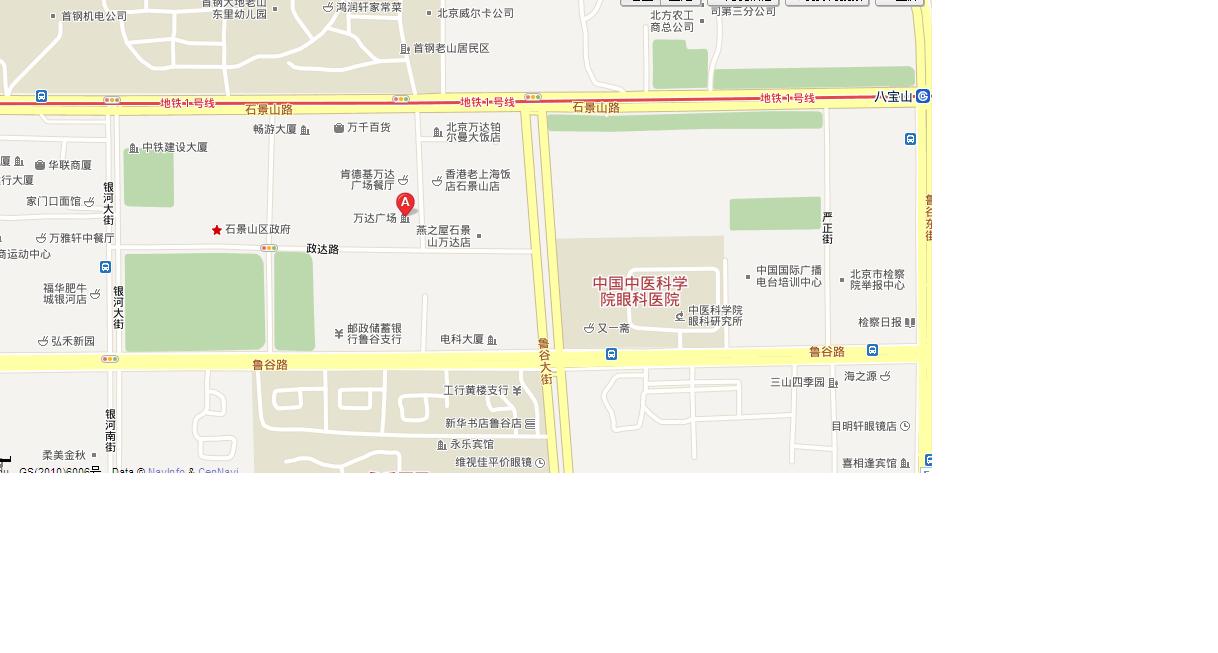Select the 八宝山 subway station icon

click(x=923, y=96)
